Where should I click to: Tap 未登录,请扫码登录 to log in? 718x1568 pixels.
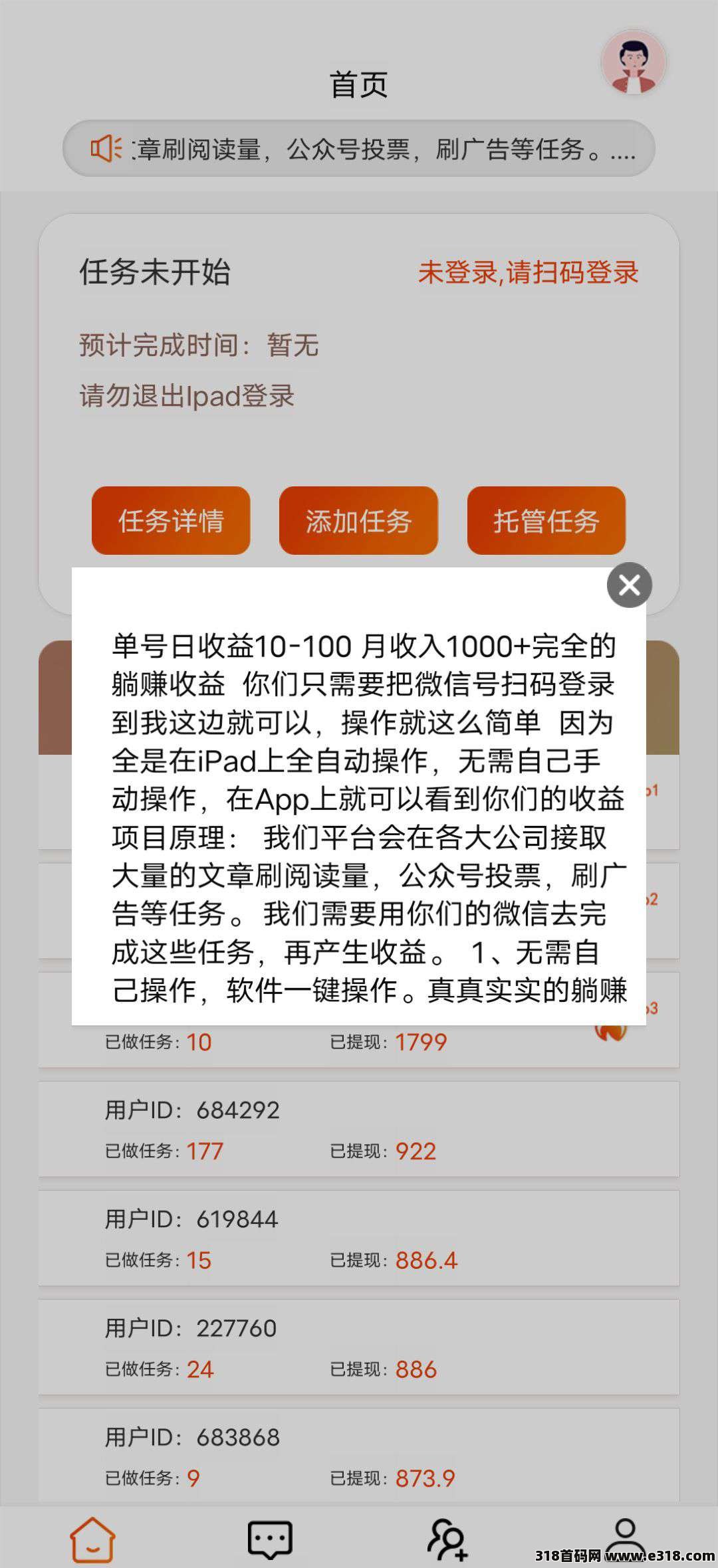[x=528, y=272]
